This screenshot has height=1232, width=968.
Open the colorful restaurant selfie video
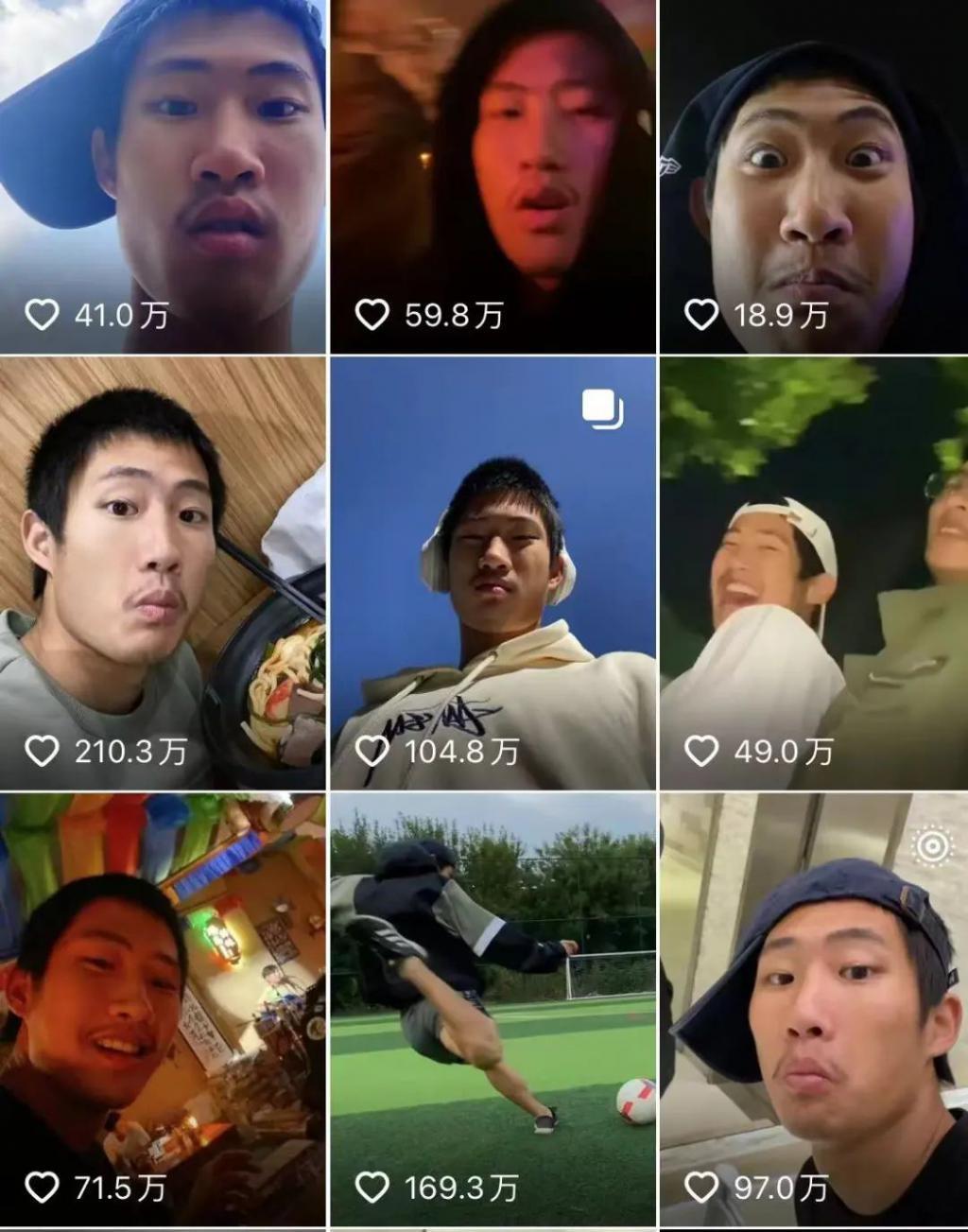pyautogui.click(x=161, y=993)
